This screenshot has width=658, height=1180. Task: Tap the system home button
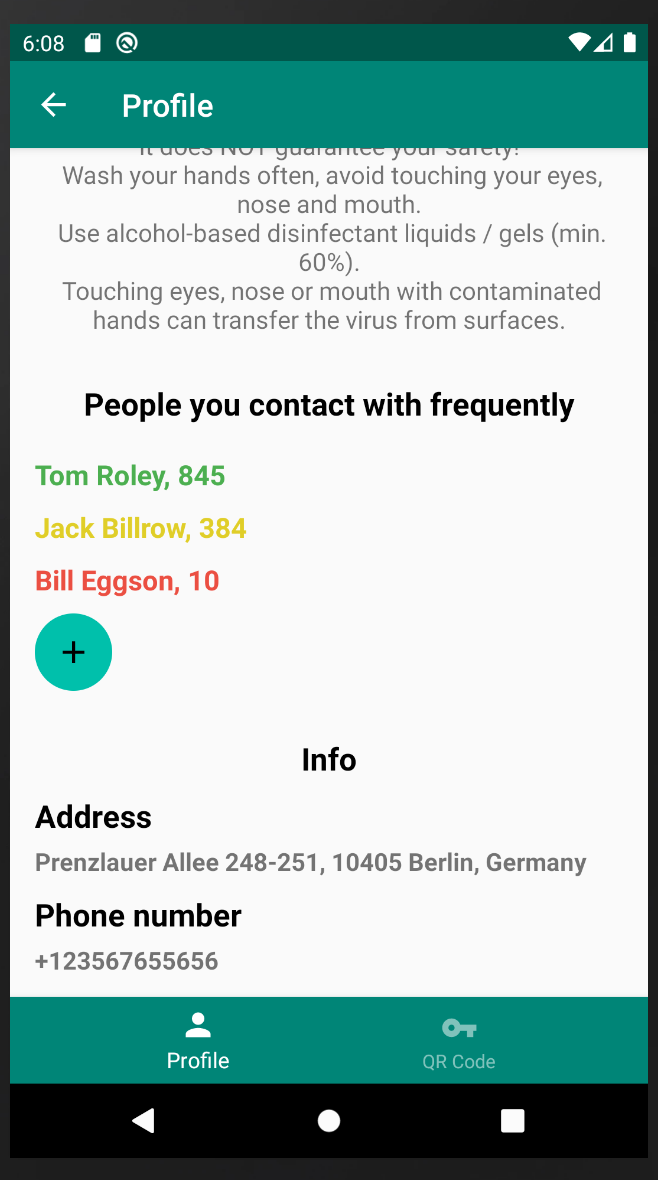329,1121
